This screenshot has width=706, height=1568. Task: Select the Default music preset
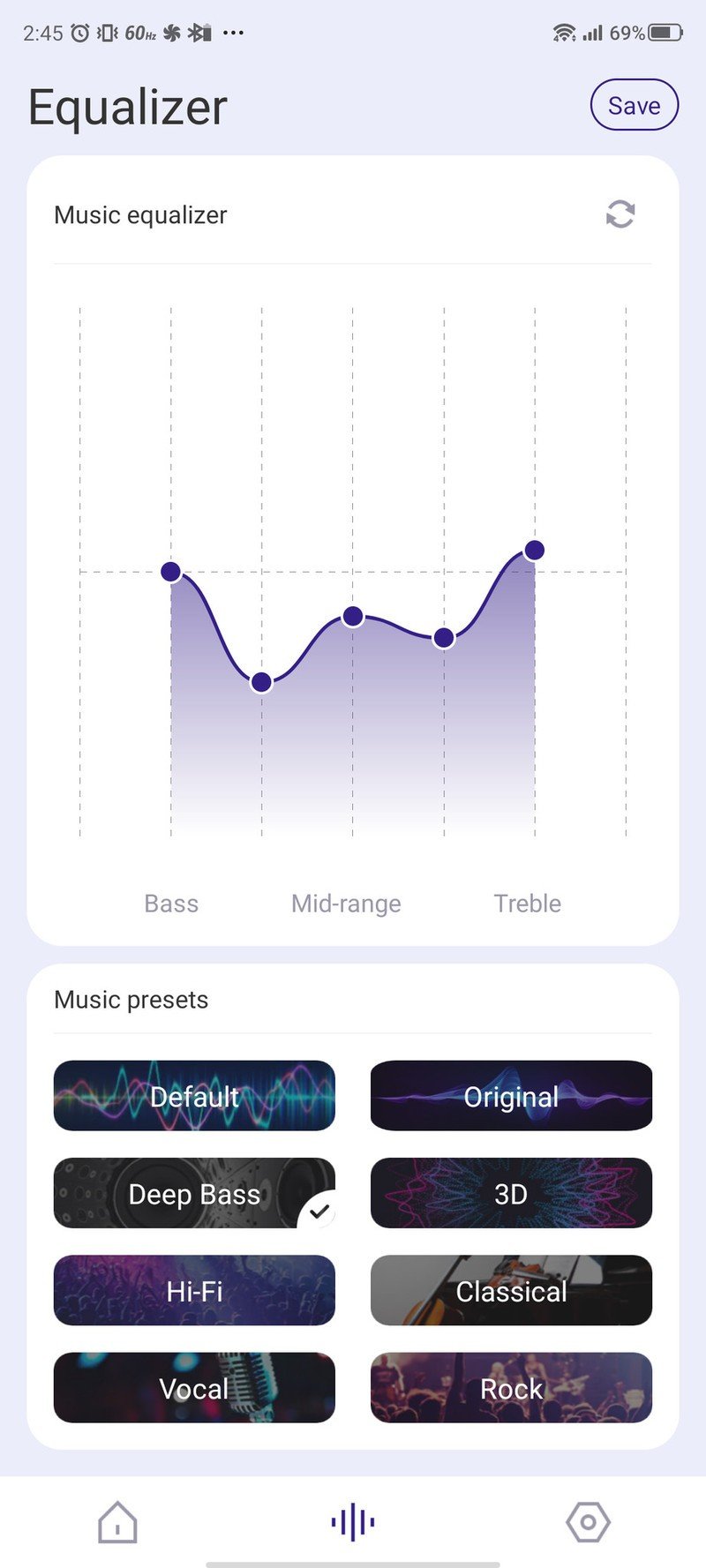194,1096
